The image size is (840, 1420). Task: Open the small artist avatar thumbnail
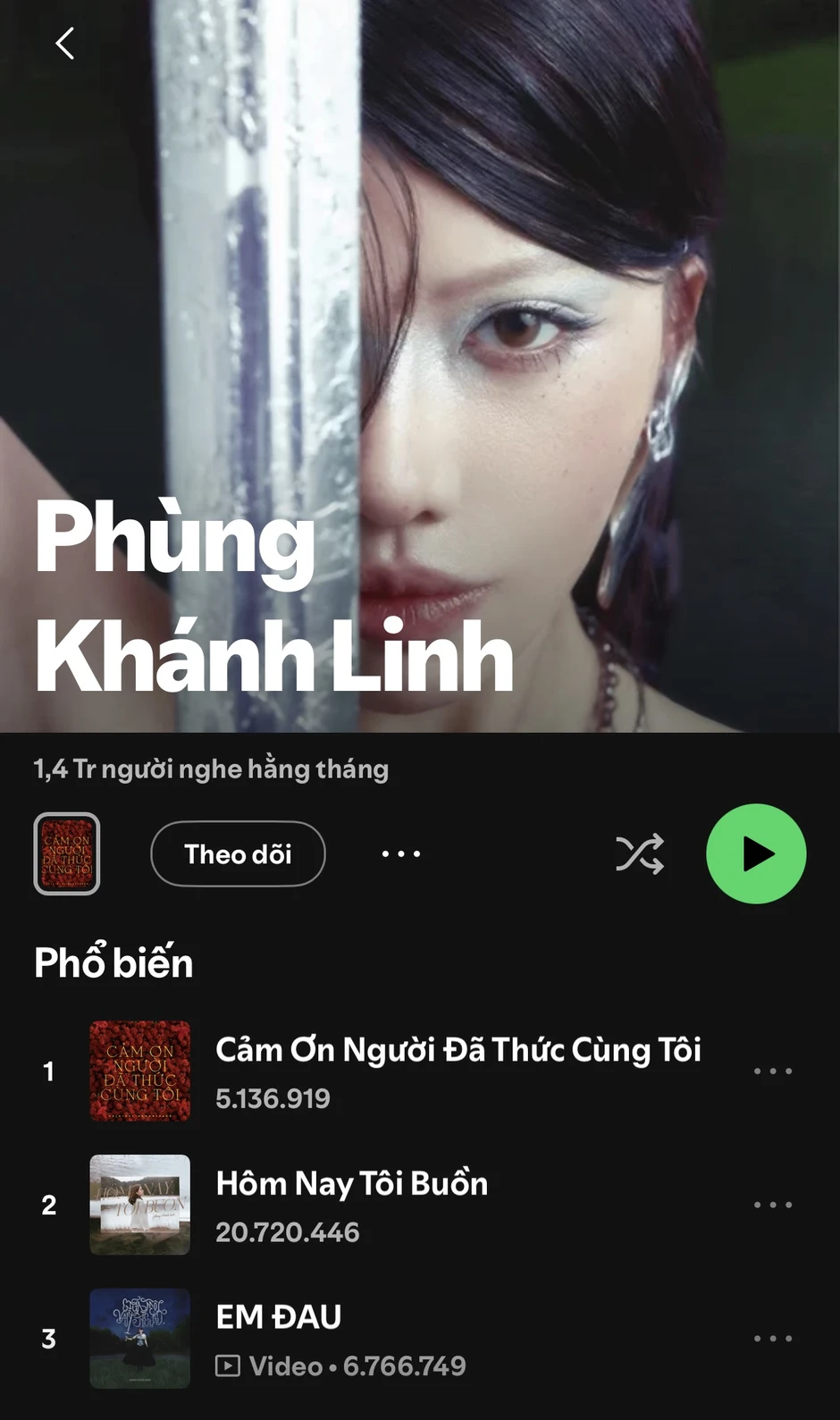point(67,854)
